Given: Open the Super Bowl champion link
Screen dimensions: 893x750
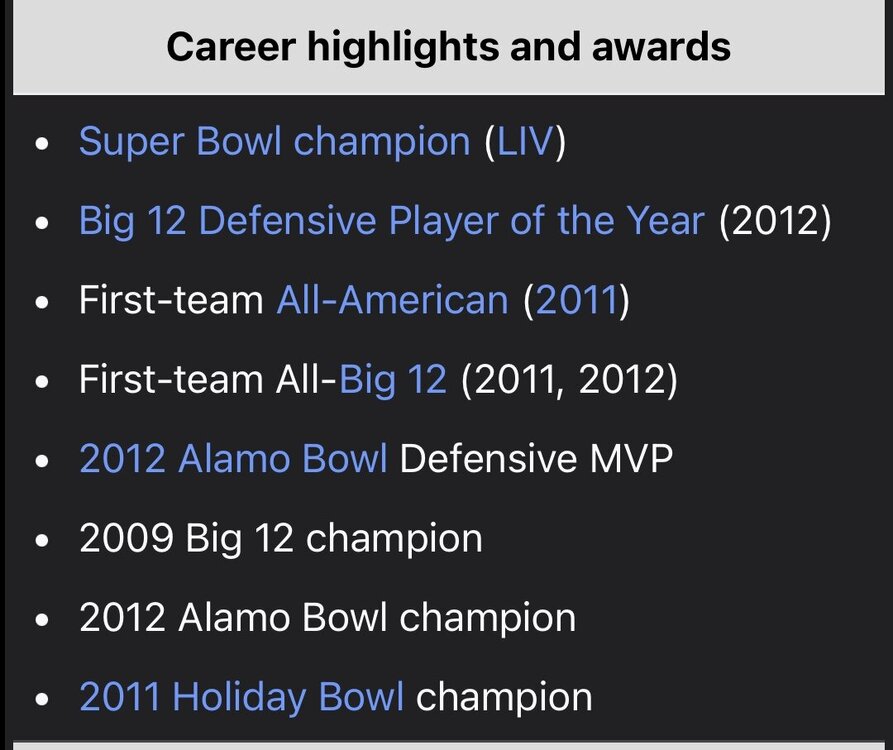Looking at the screenshot, I should tap(274, 142).
